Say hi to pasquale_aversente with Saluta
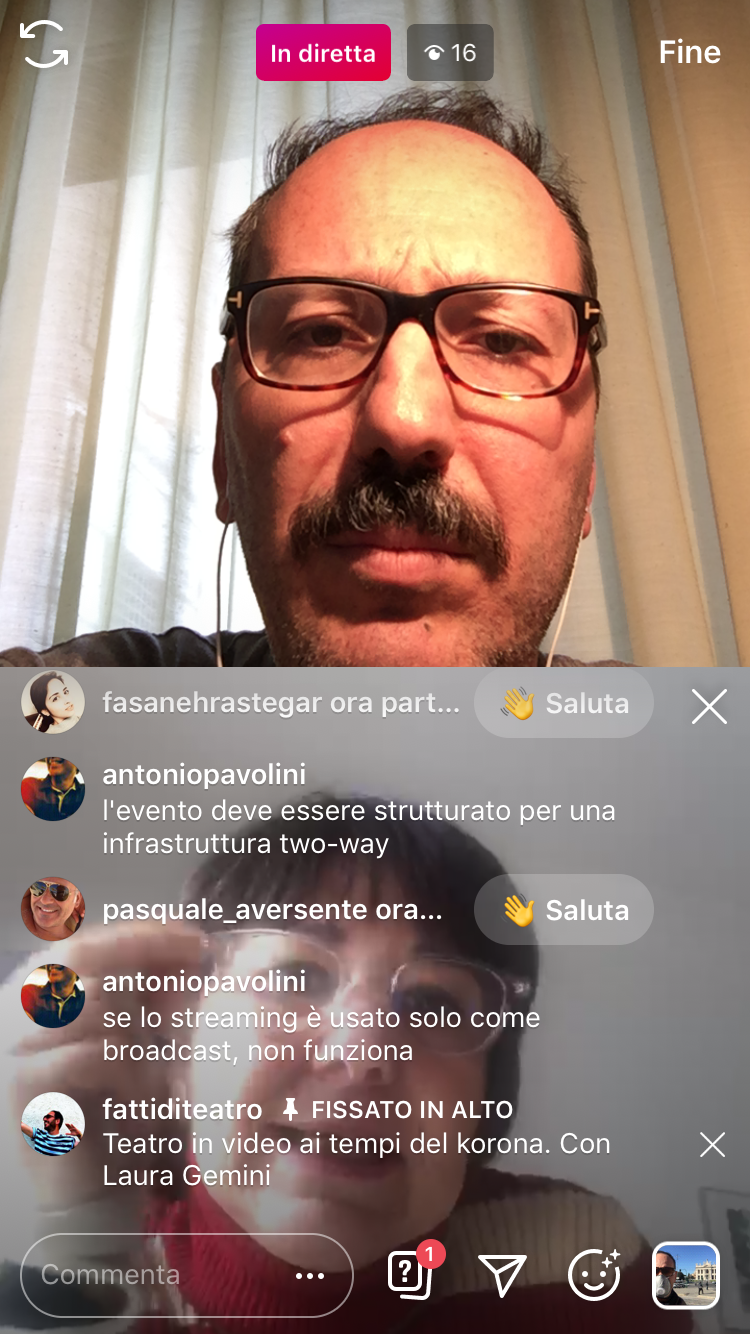The image size is (750, 1334). tap(564, 910)
